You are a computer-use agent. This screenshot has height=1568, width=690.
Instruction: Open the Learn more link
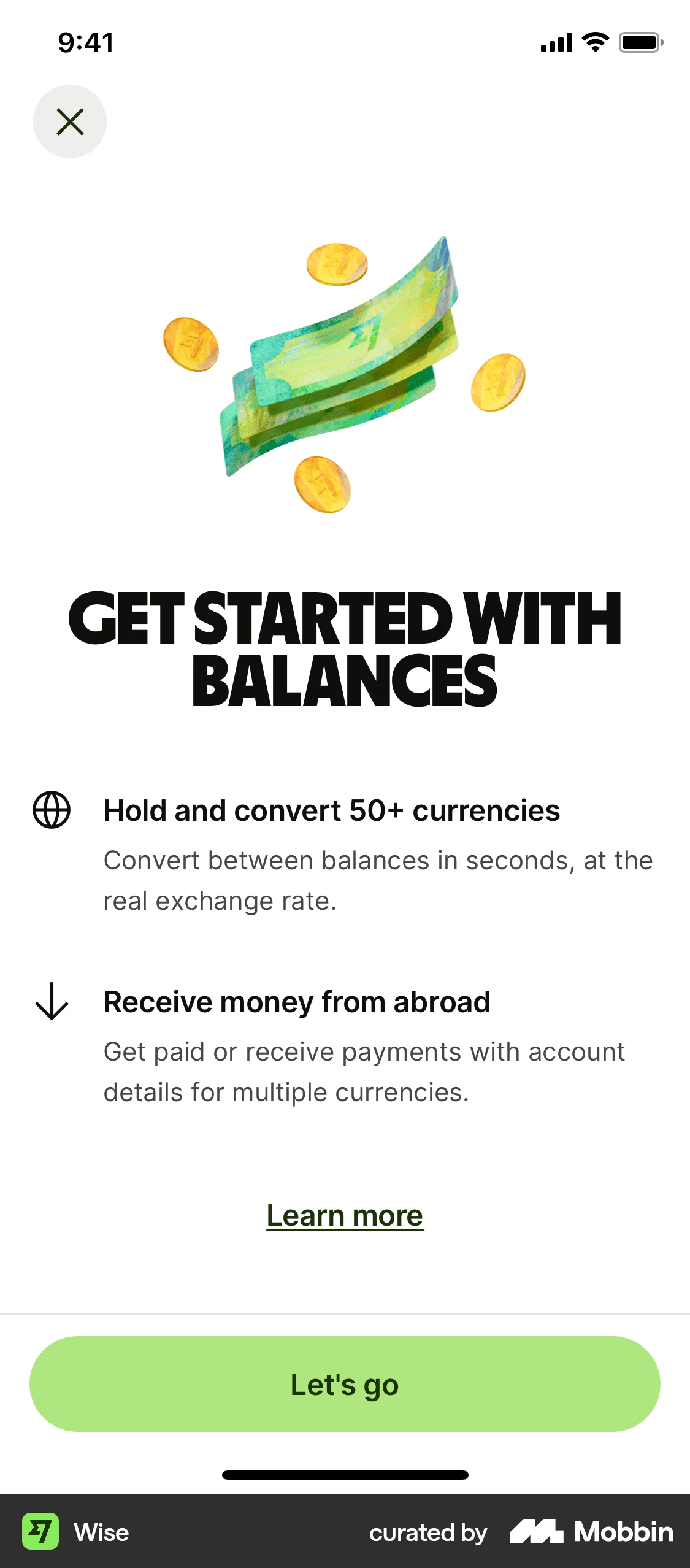click(345, 1215)
